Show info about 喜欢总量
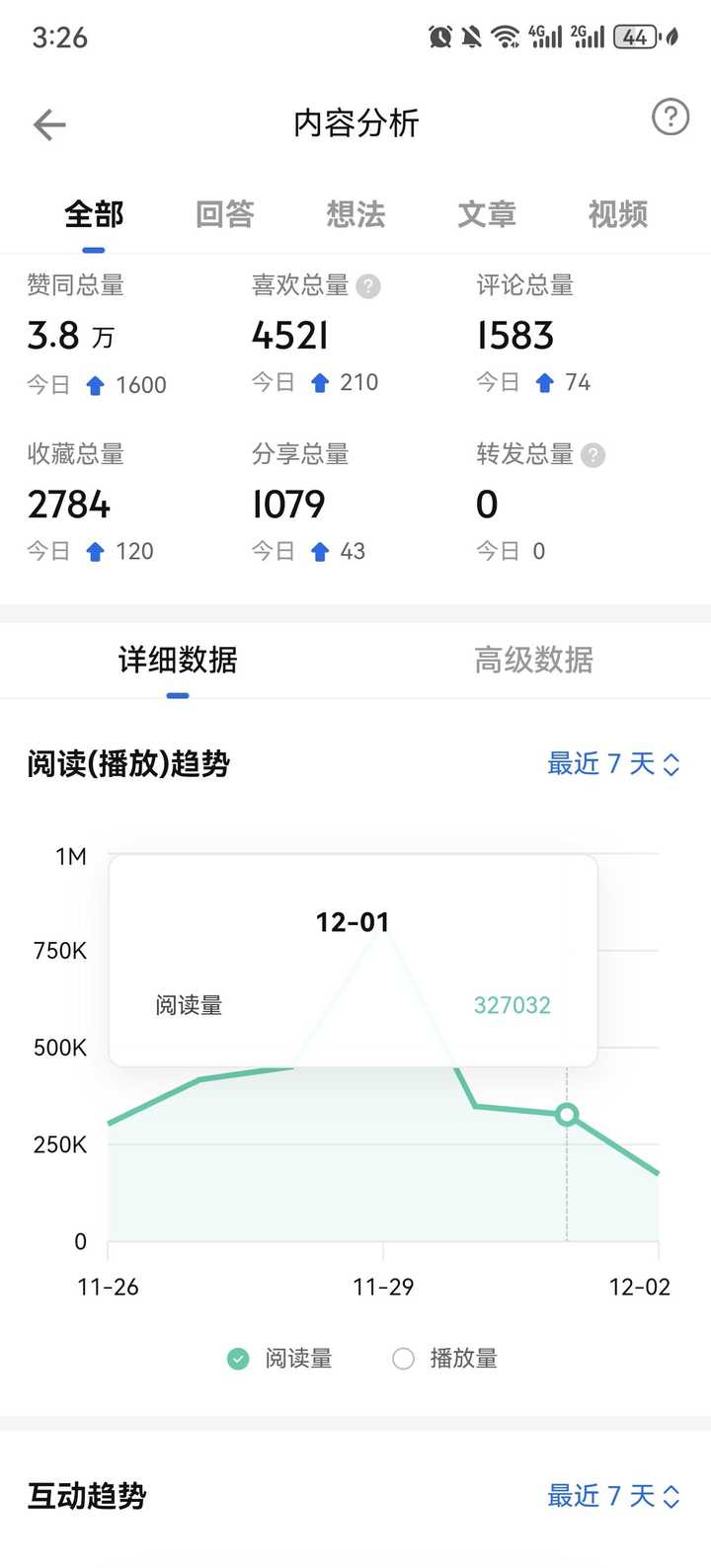711x1568 pixels. point(368,286)
